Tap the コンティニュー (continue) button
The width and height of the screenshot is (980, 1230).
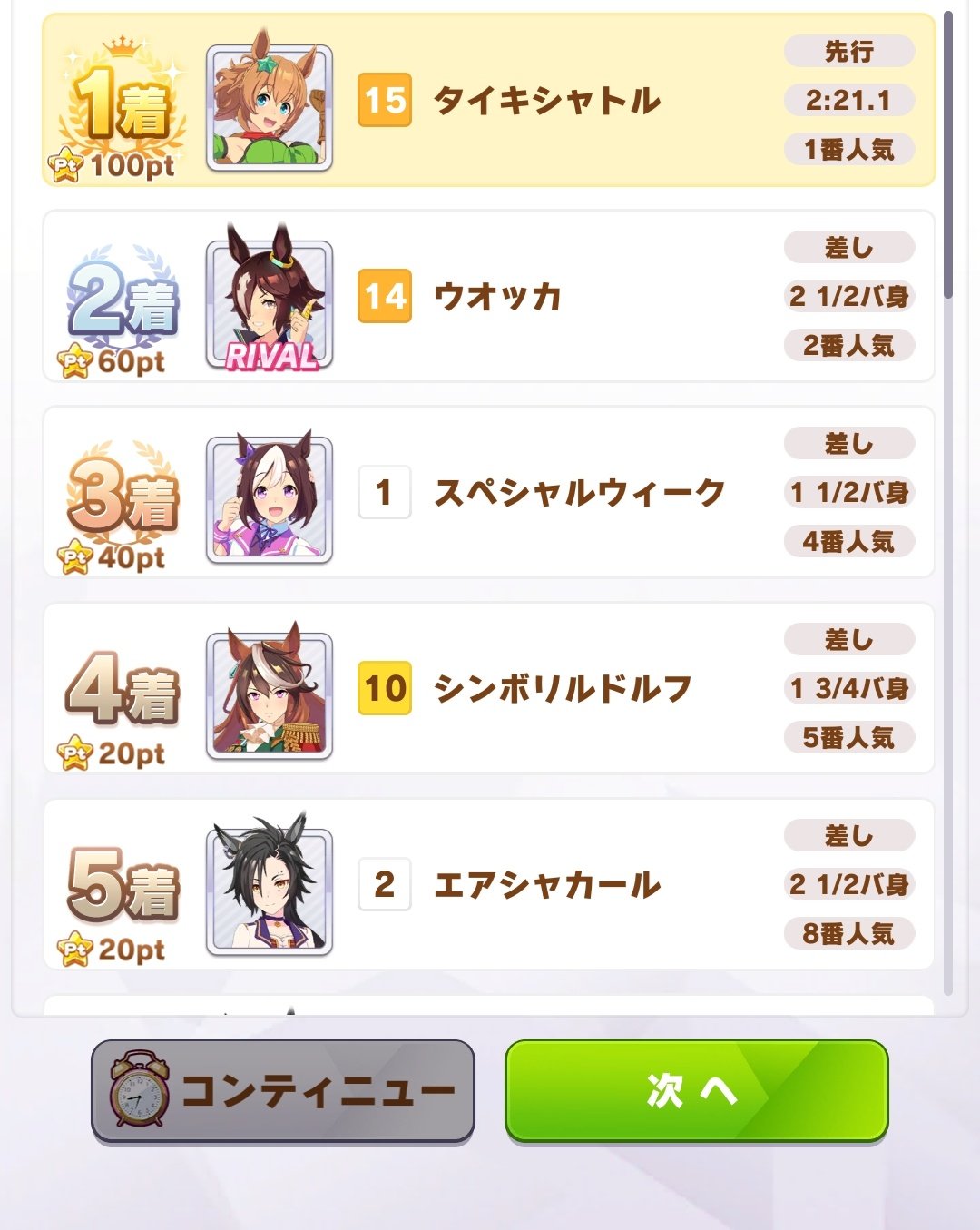point(283,1090)
